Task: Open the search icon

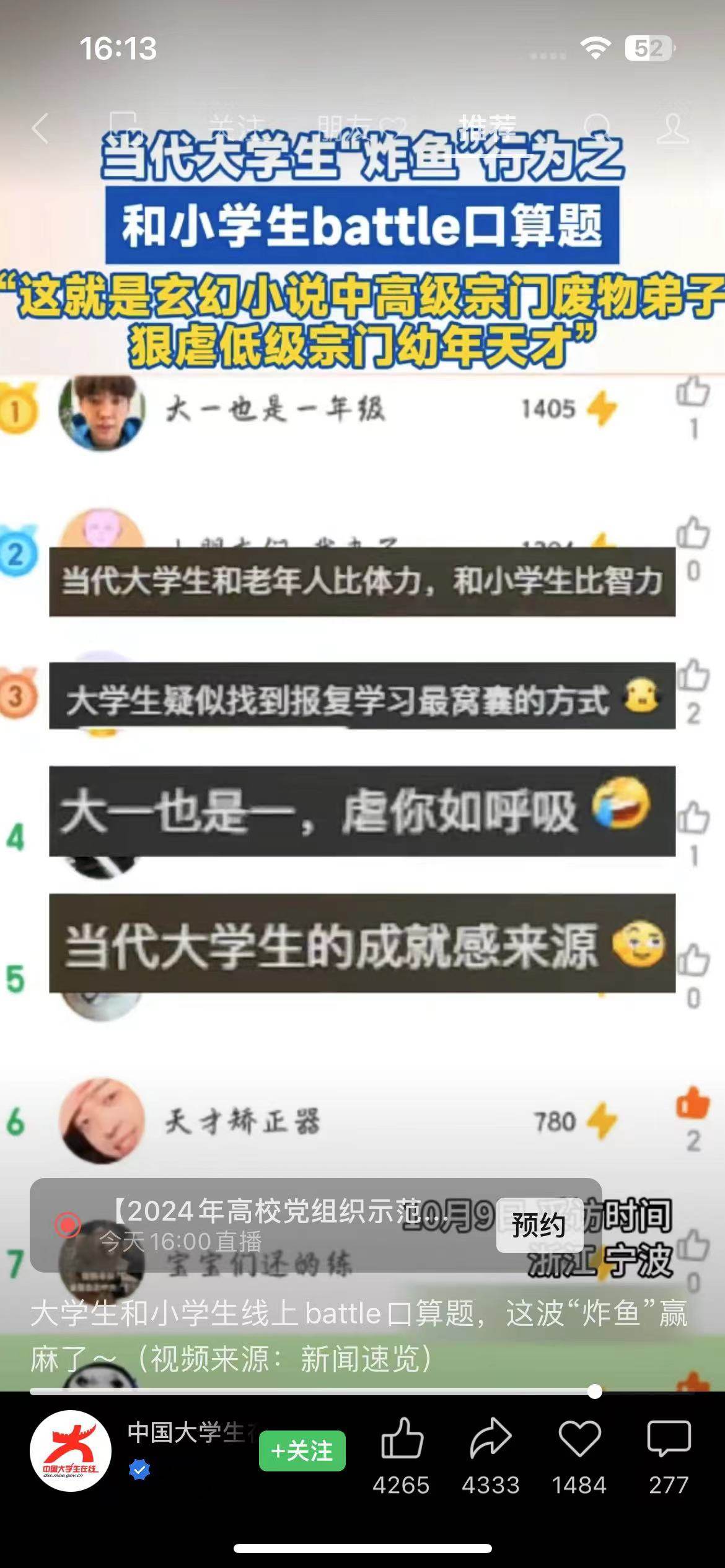Action: pos(596,128)
